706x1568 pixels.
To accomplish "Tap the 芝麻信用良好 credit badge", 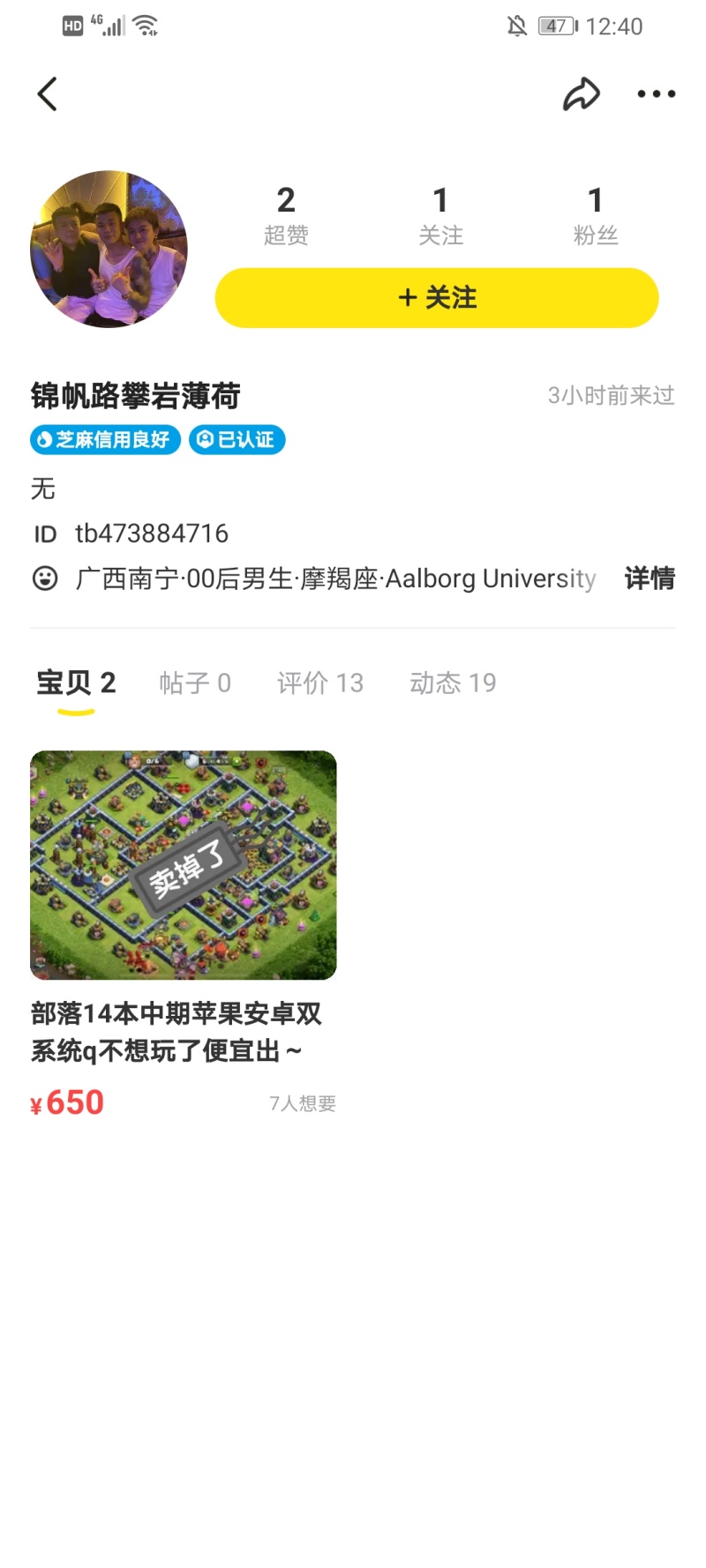I will (104, 439).
